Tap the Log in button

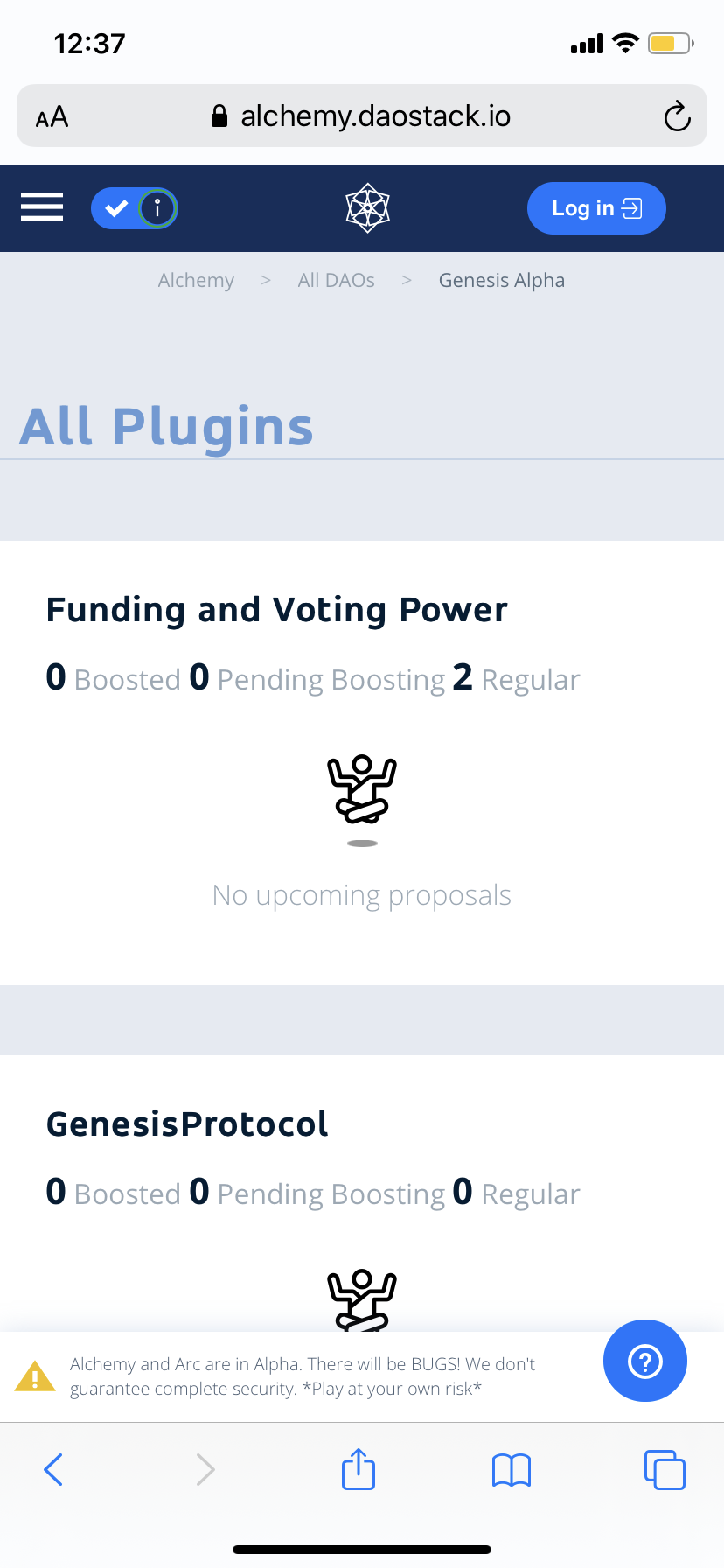[x=596, y=208]
